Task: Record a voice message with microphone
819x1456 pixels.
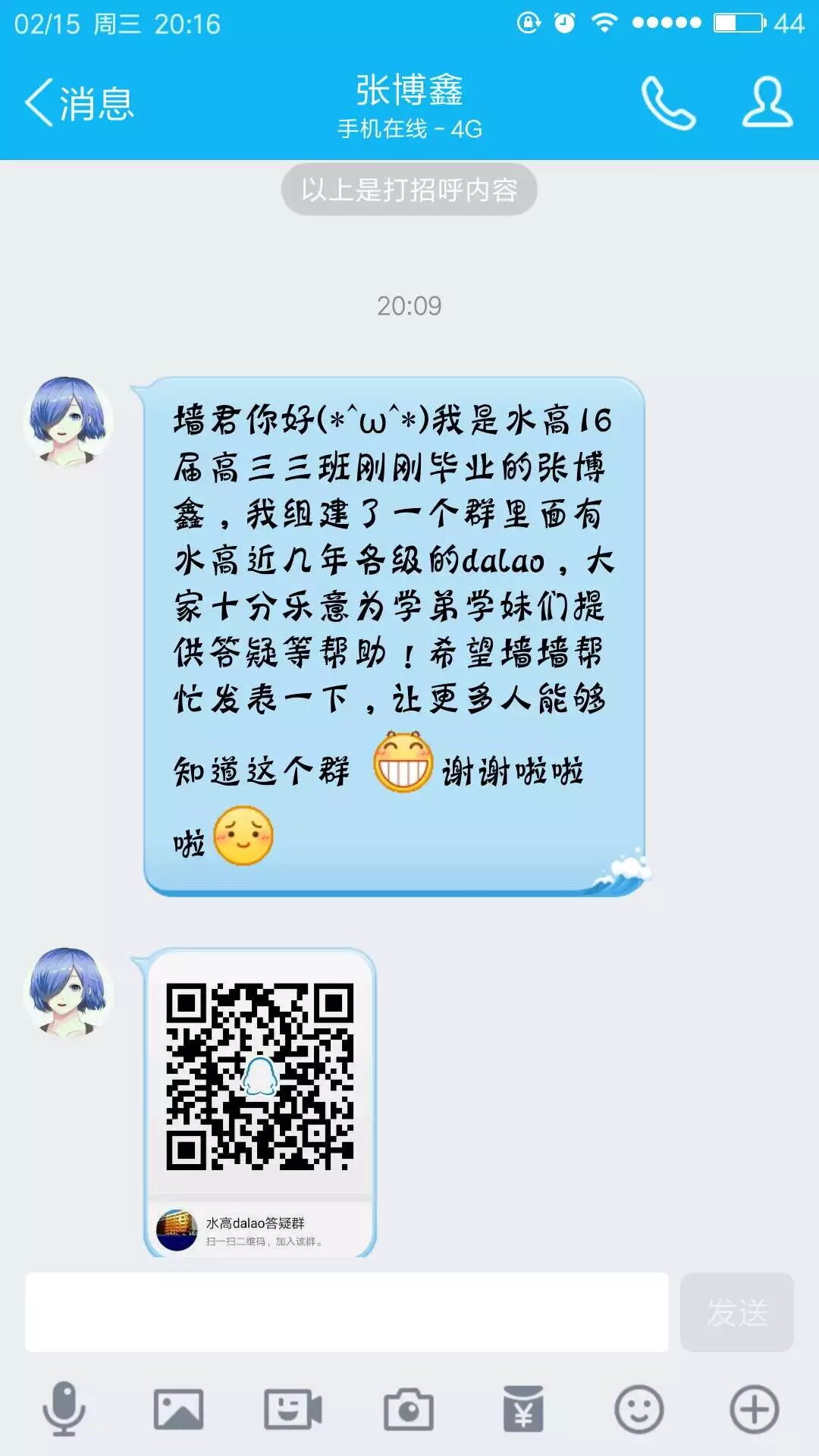Action: point(64,1409)
